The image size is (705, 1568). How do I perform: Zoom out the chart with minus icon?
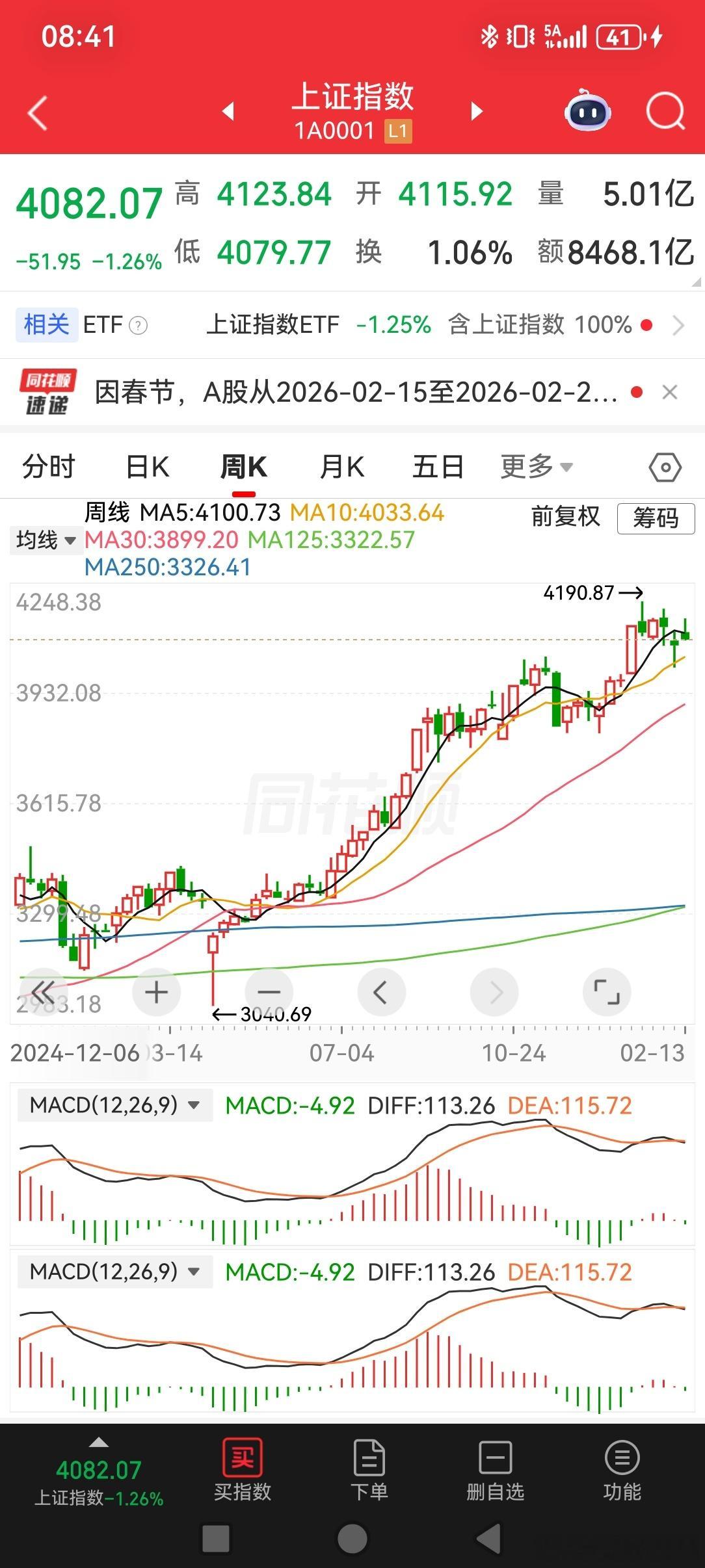(269, 991)
